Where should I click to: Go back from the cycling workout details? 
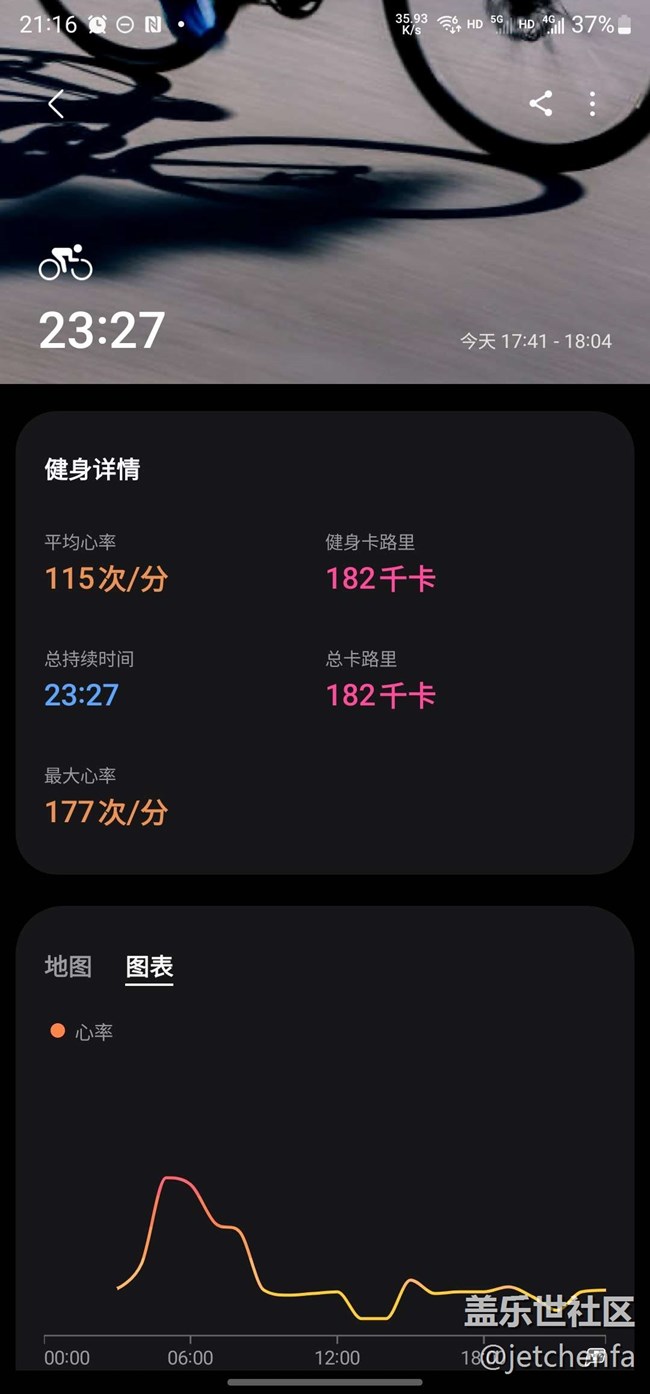[x=56, y=103]
